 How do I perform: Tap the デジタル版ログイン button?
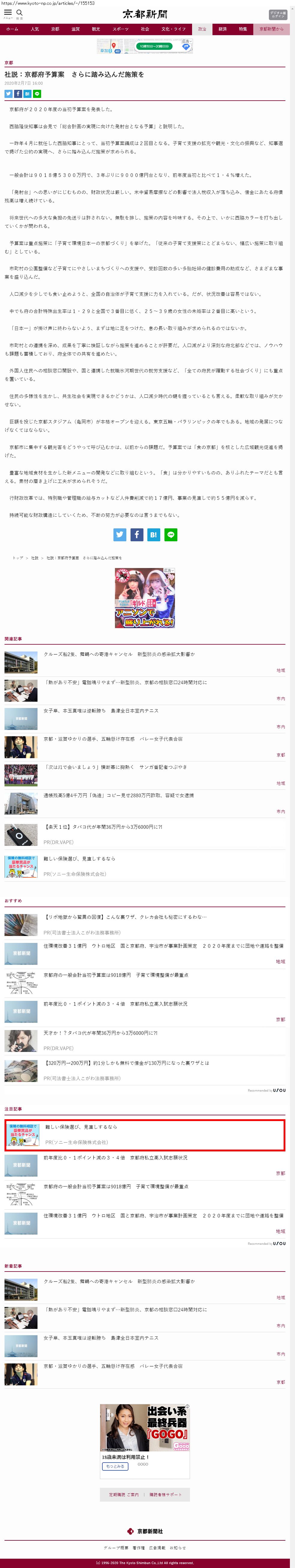click(278, 15)
